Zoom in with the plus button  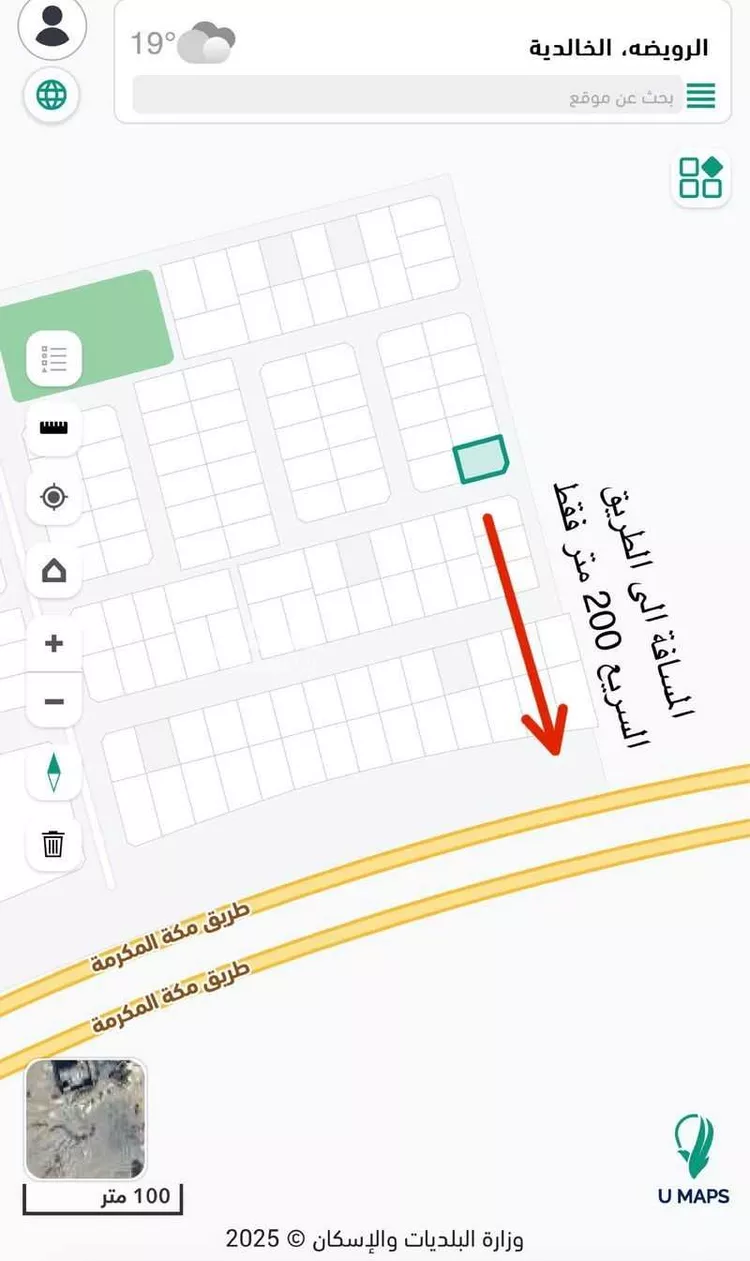(x=54, y=643)
